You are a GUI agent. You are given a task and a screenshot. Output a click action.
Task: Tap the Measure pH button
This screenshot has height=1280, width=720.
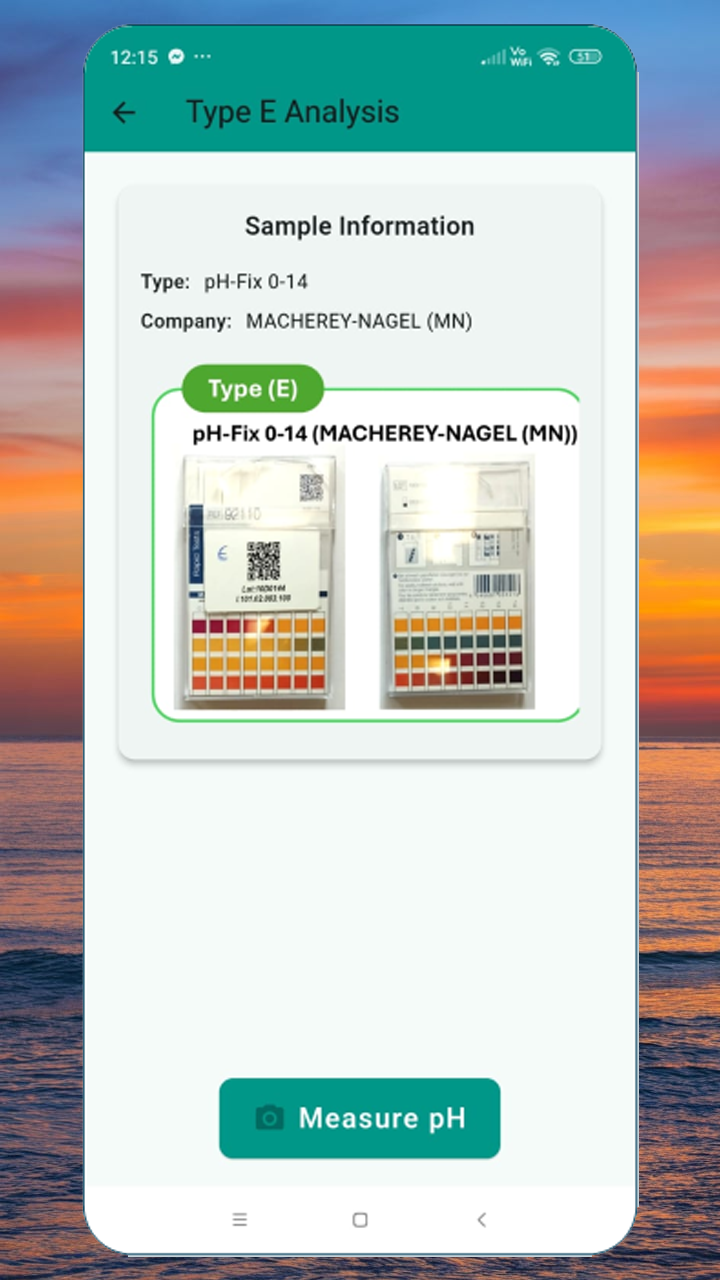(x=359, y=1118)
